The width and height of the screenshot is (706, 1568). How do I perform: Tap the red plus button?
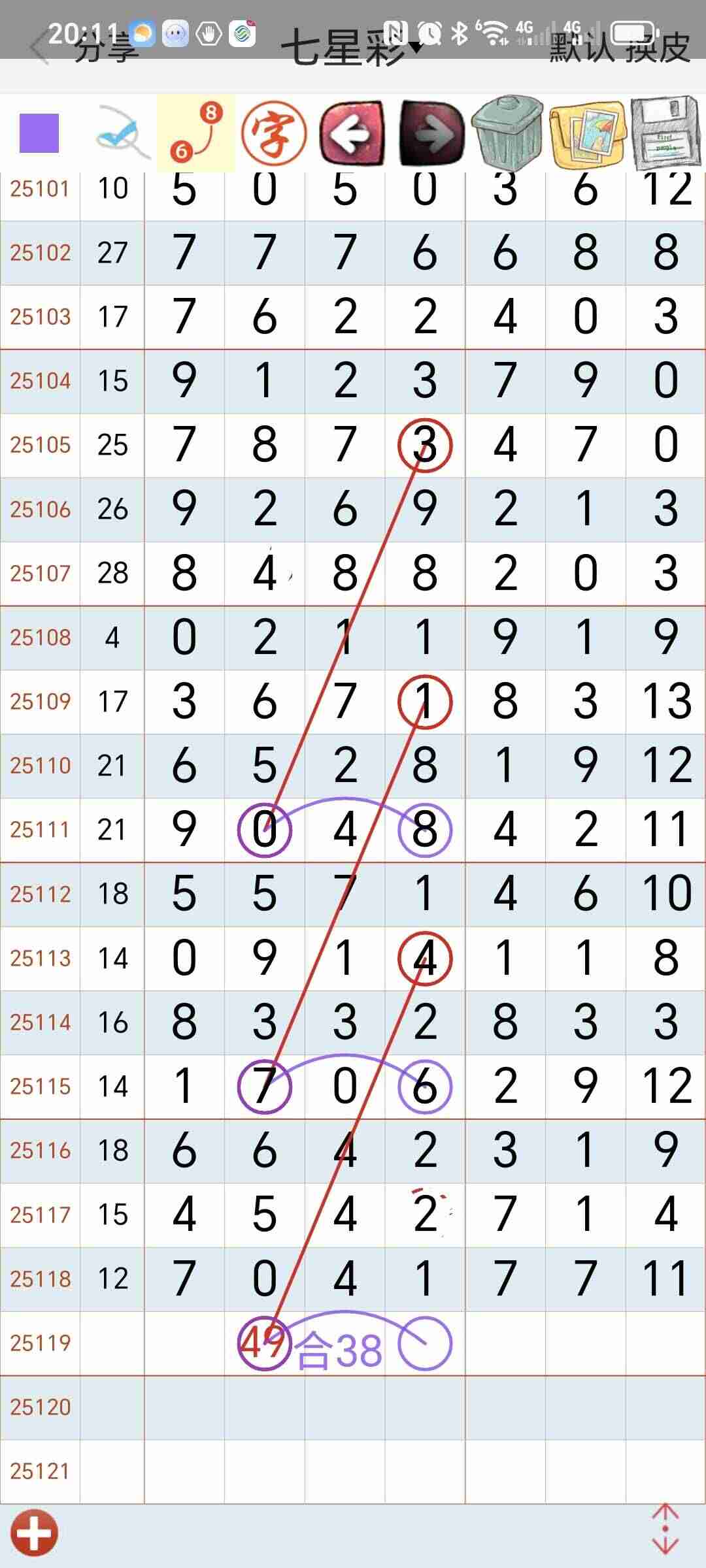pos(34,1533)
